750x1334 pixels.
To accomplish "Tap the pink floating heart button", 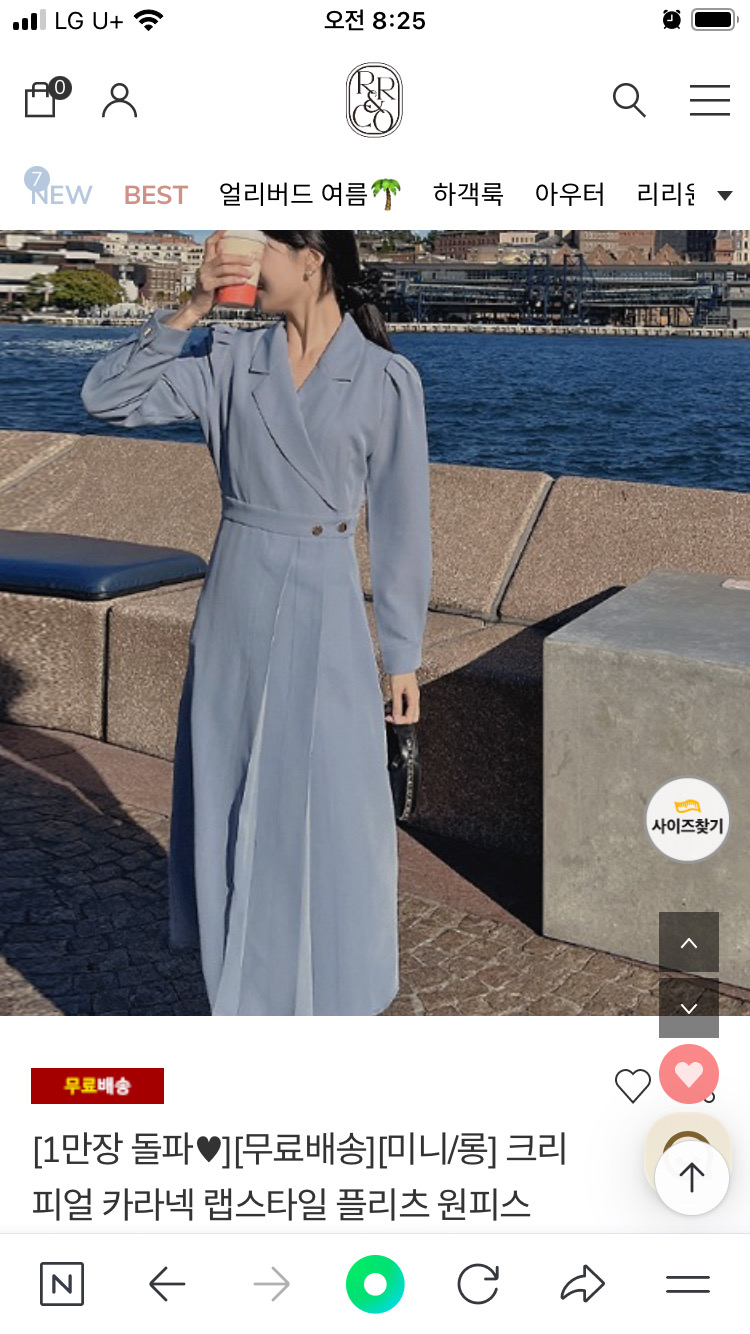I will pyautogui.click(x=689, y=1074).
